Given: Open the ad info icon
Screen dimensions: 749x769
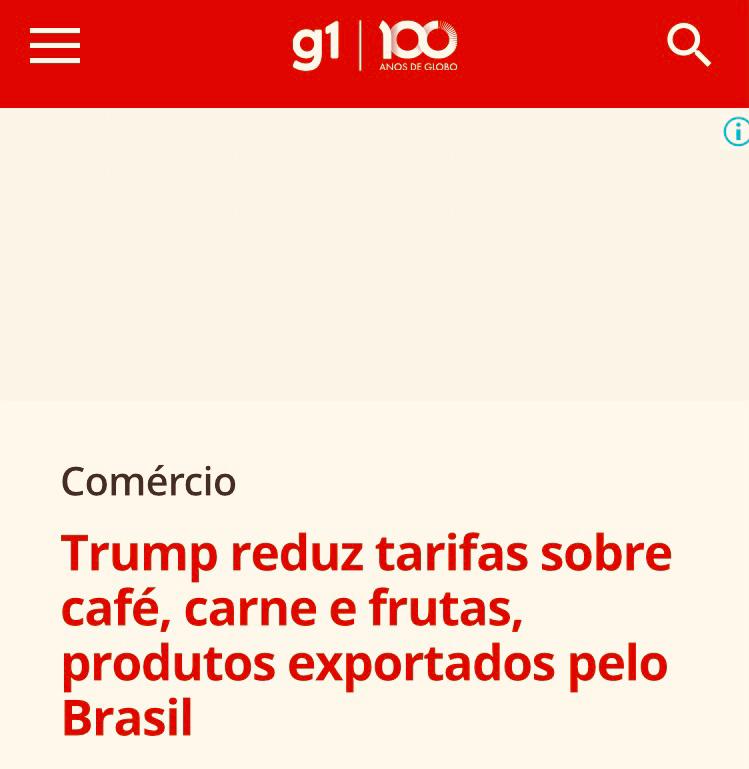Looking at the screenshot, I should [737, 131].
